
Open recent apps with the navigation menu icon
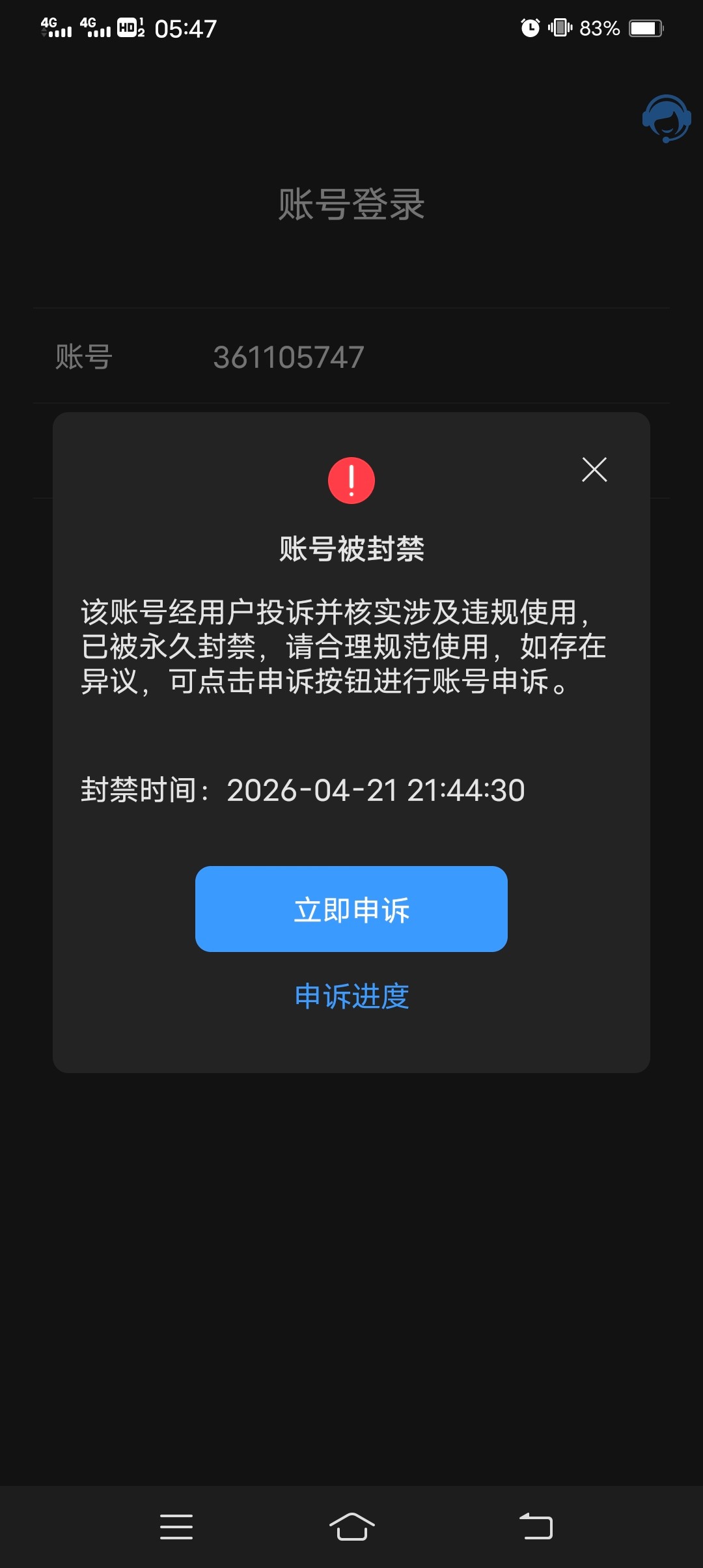tap(176, 1527)
